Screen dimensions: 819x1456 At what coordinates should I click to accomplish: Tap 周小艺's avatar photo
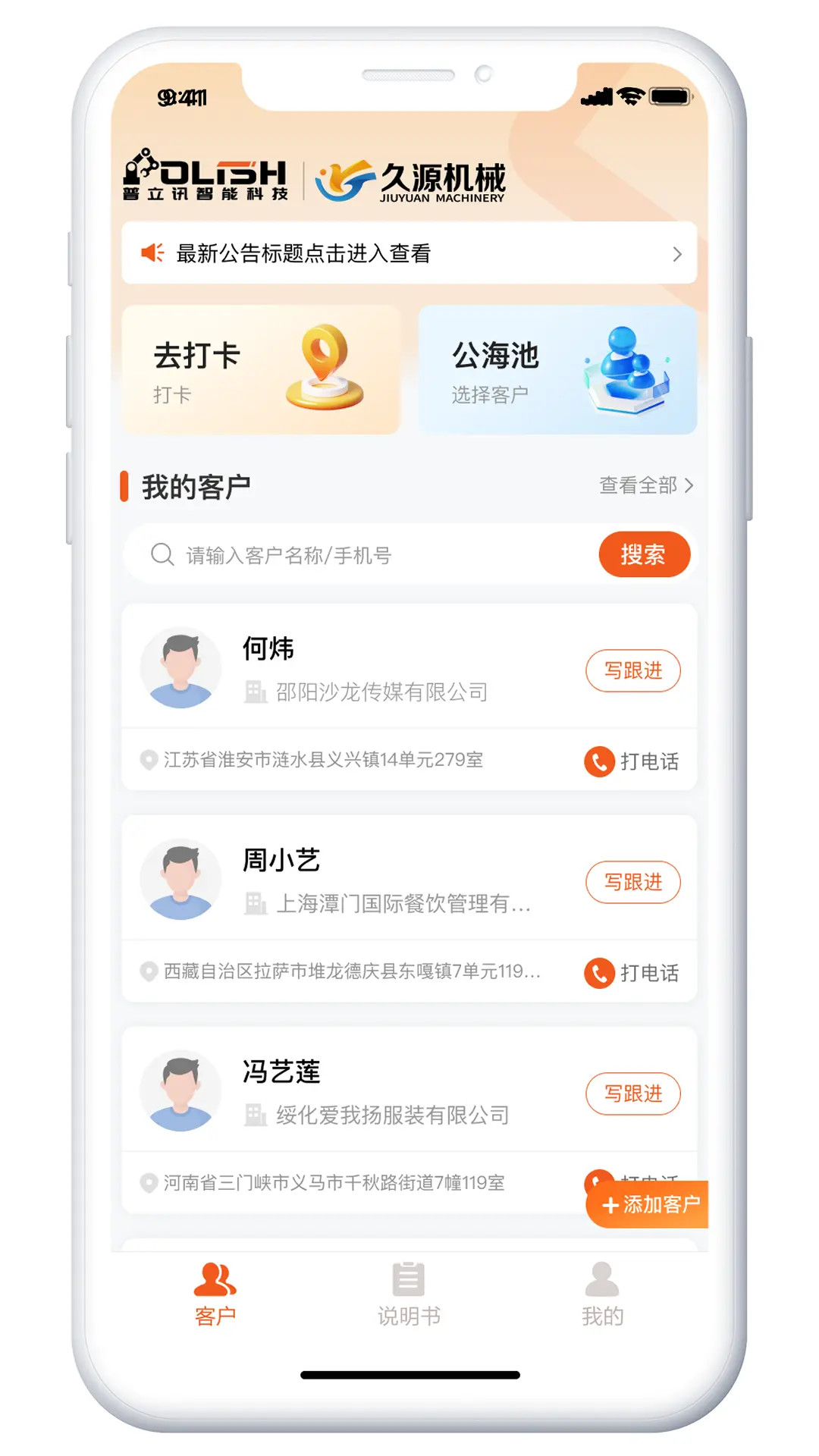click(180, 878)
